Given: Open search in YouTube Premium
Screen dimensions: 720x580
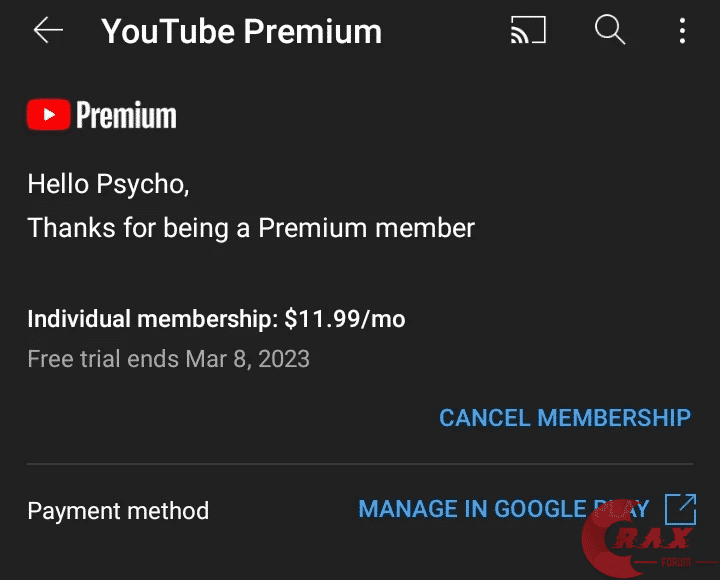Looking at the screenshot, I should pos(609,31).
